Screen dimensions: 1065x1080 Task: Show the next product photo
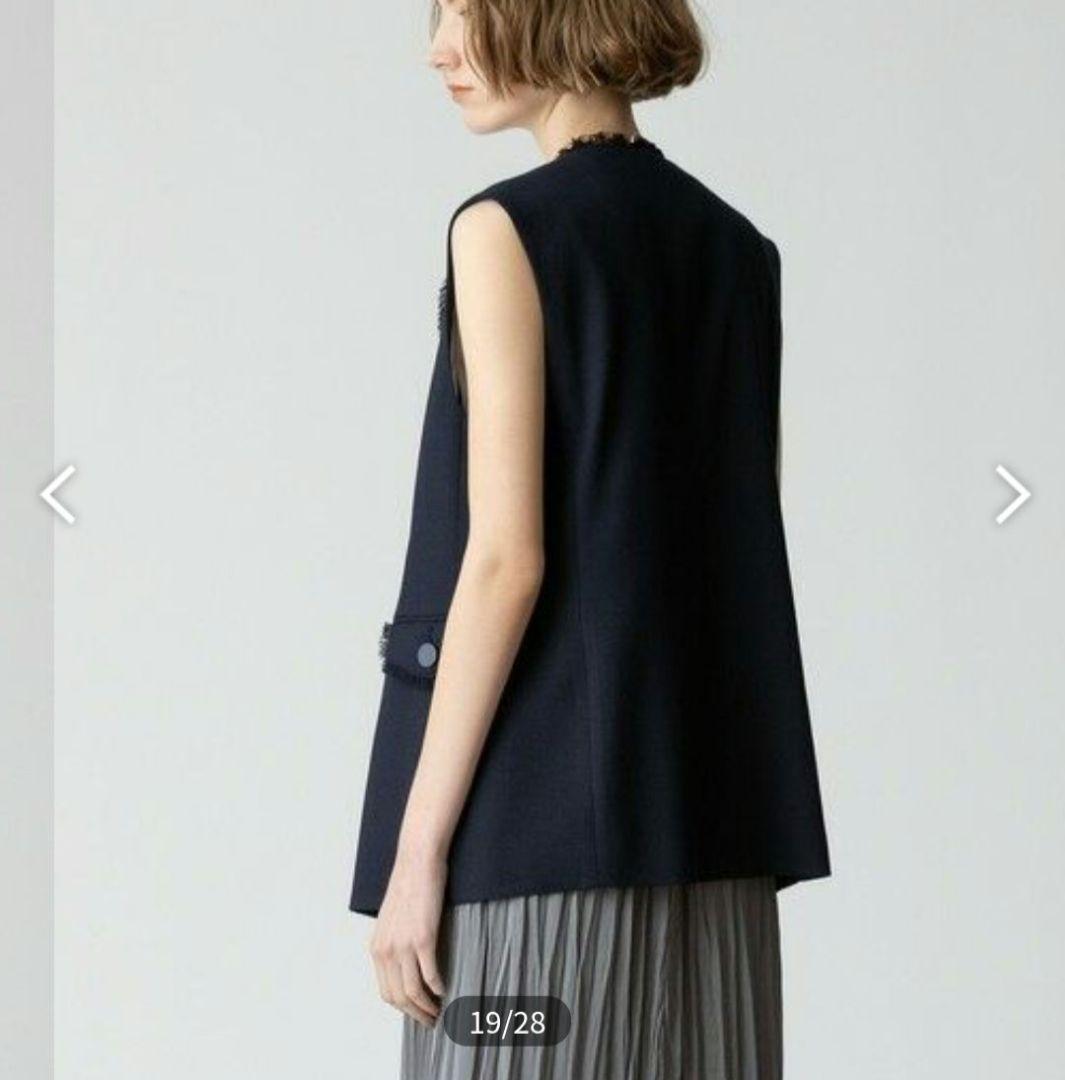pos(1011,494)
